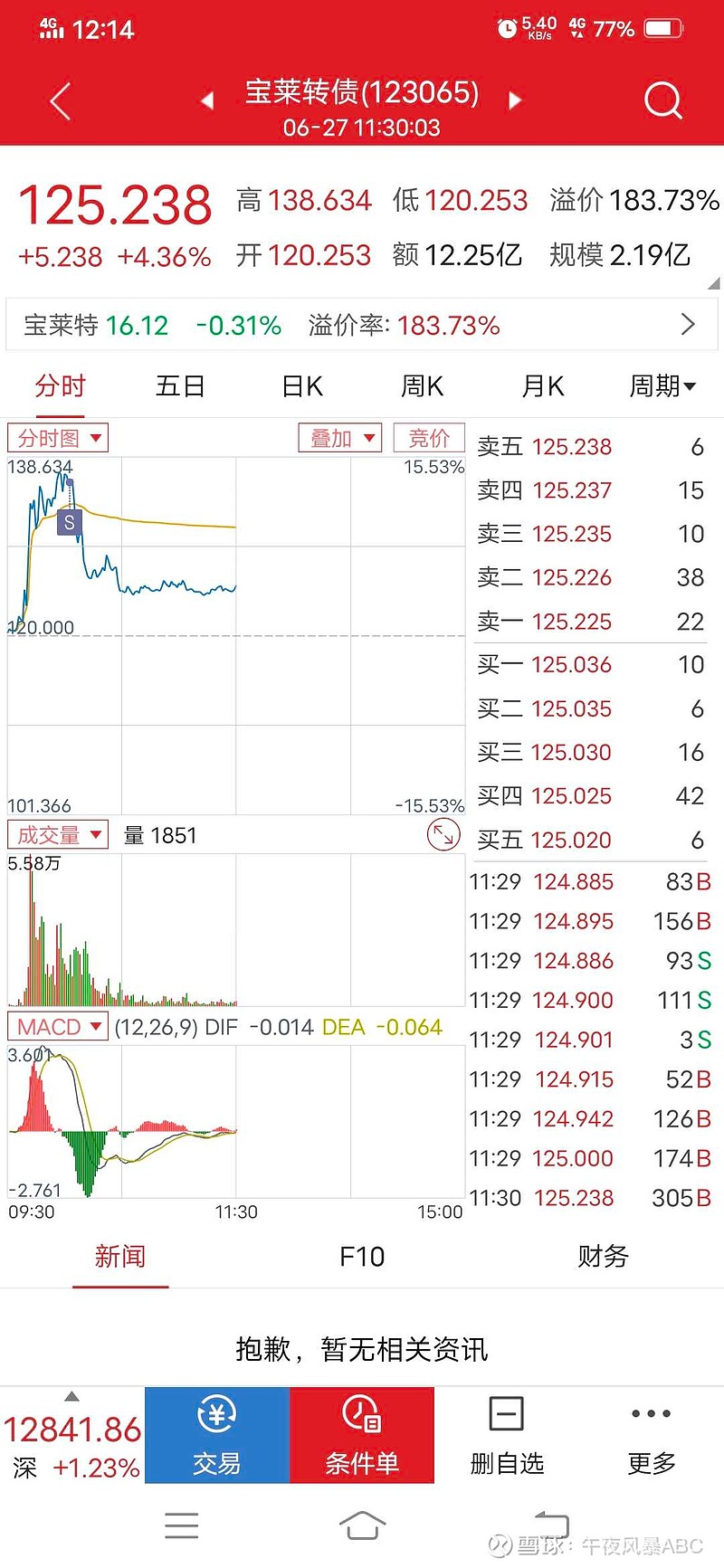The width and height of the screenshot is (724, 1568).
Task: Tap the 竞价 auction button
Action: point(429,438)
